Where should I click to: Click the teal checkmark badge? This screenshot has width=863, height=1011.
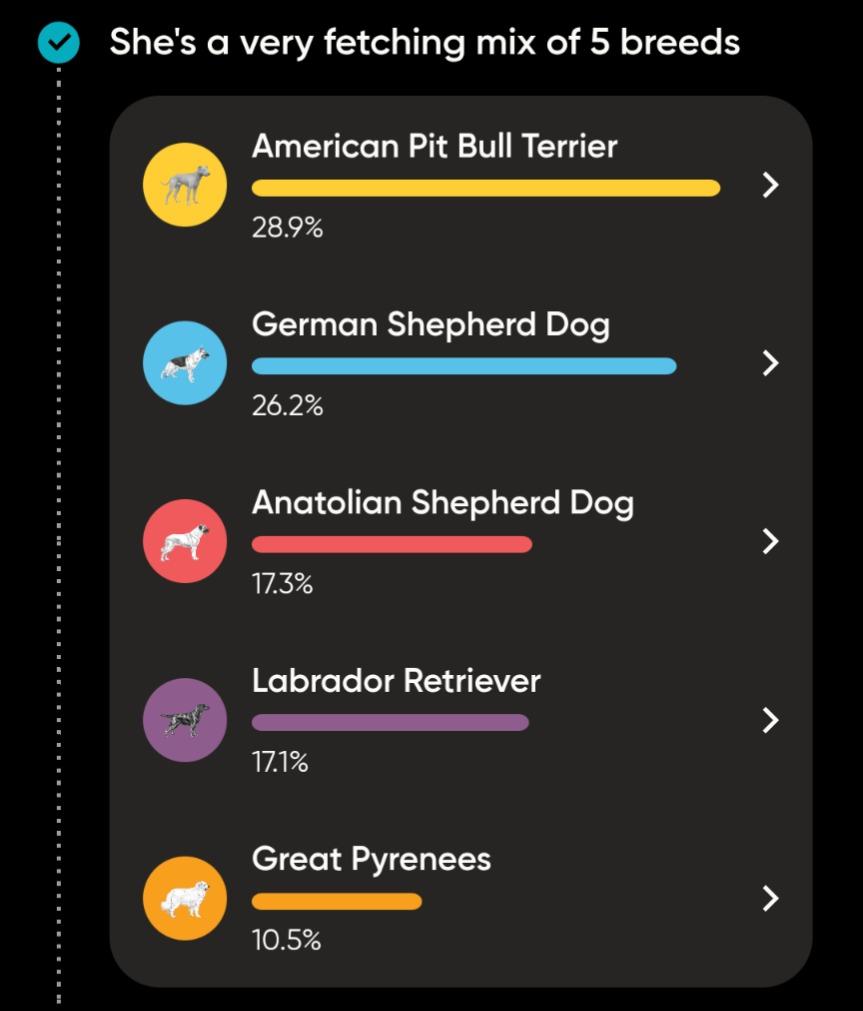pyautogui.click(x=58, y=42)
